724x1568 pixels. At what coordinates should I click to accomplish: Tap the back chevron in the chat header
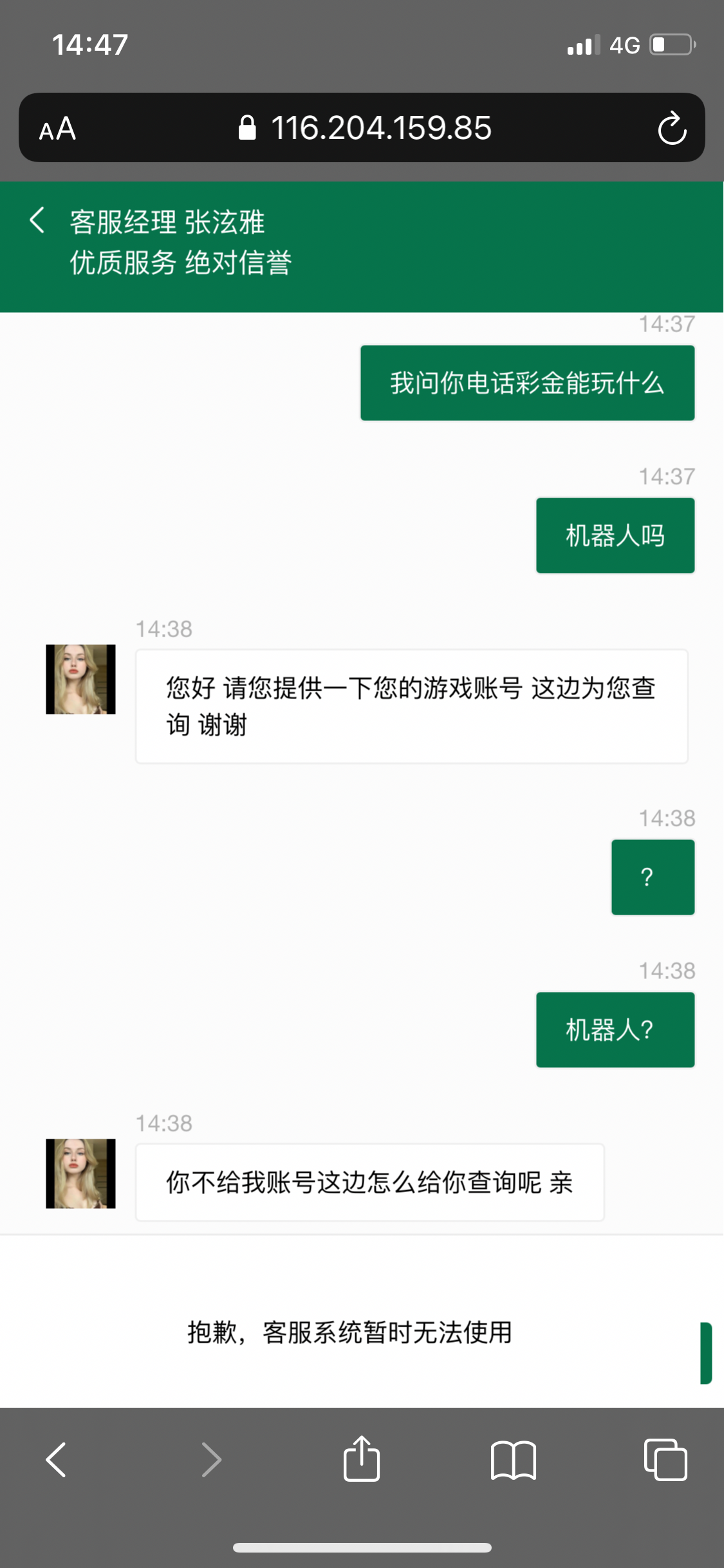37,221
